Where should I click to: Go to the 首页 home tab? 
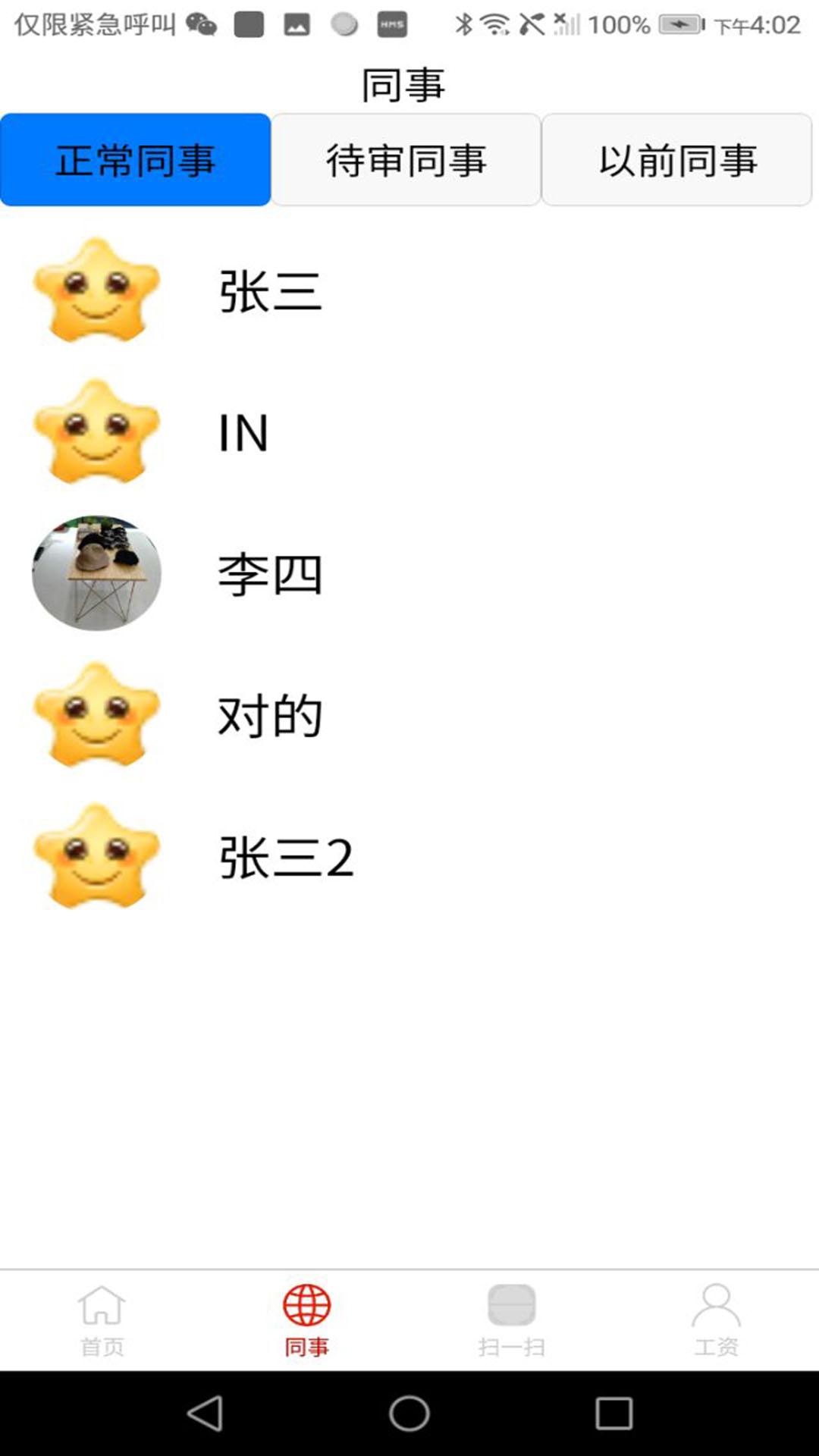click(x=102, y=1320)
